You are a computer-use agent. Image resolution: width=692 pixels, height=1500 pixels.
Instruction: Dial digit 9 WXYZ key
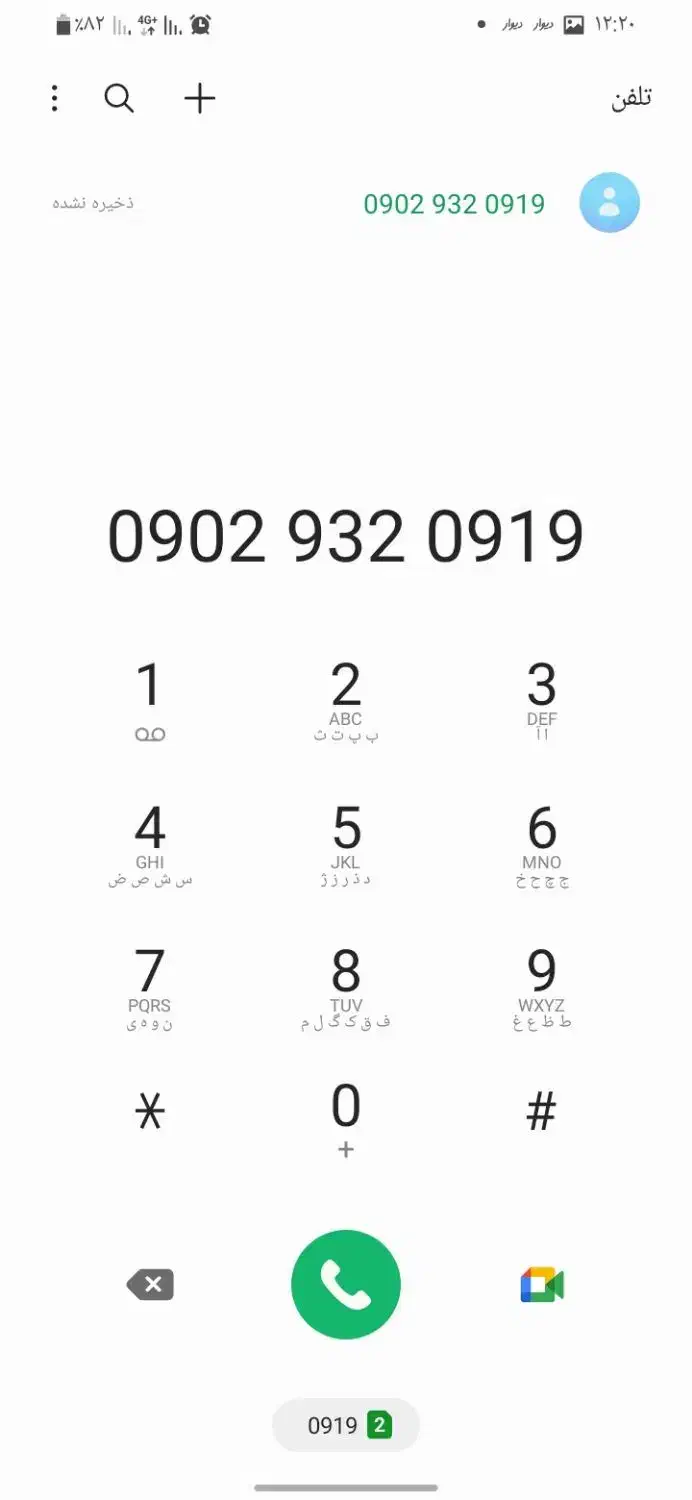pos(542,986)
